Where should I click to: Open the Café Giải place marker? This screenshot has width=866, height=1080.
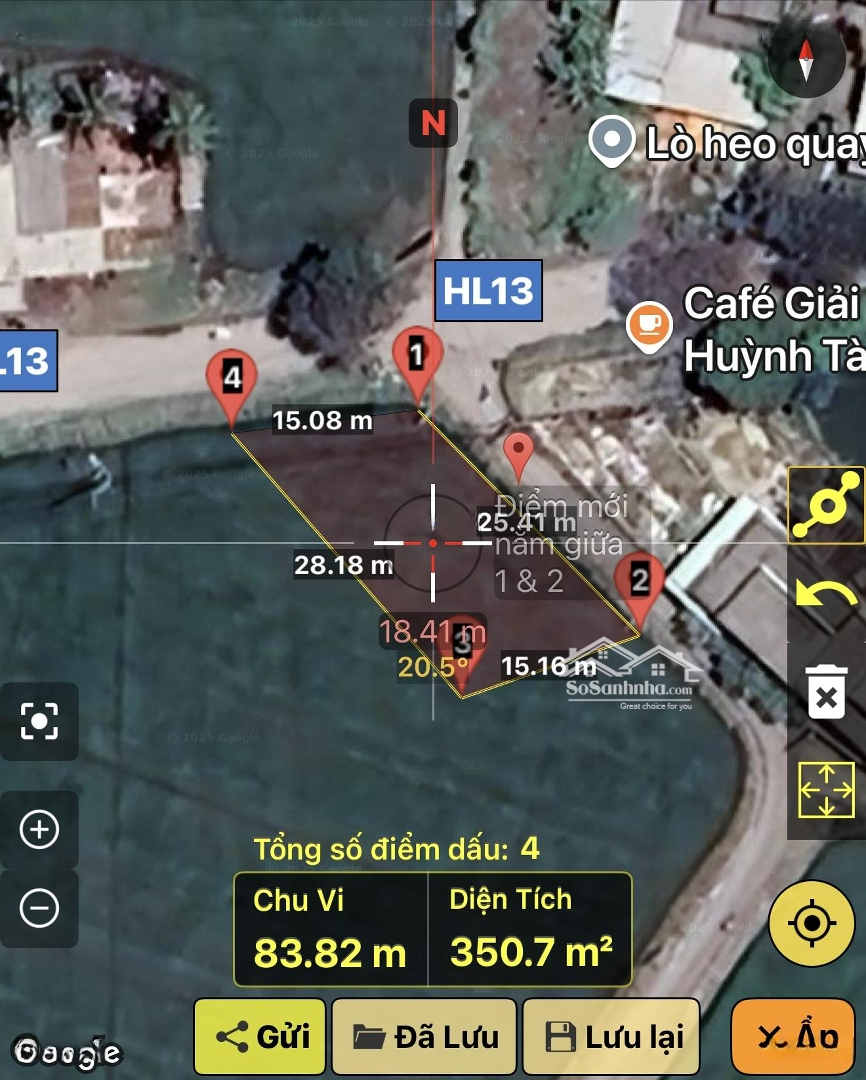(648, 324)
